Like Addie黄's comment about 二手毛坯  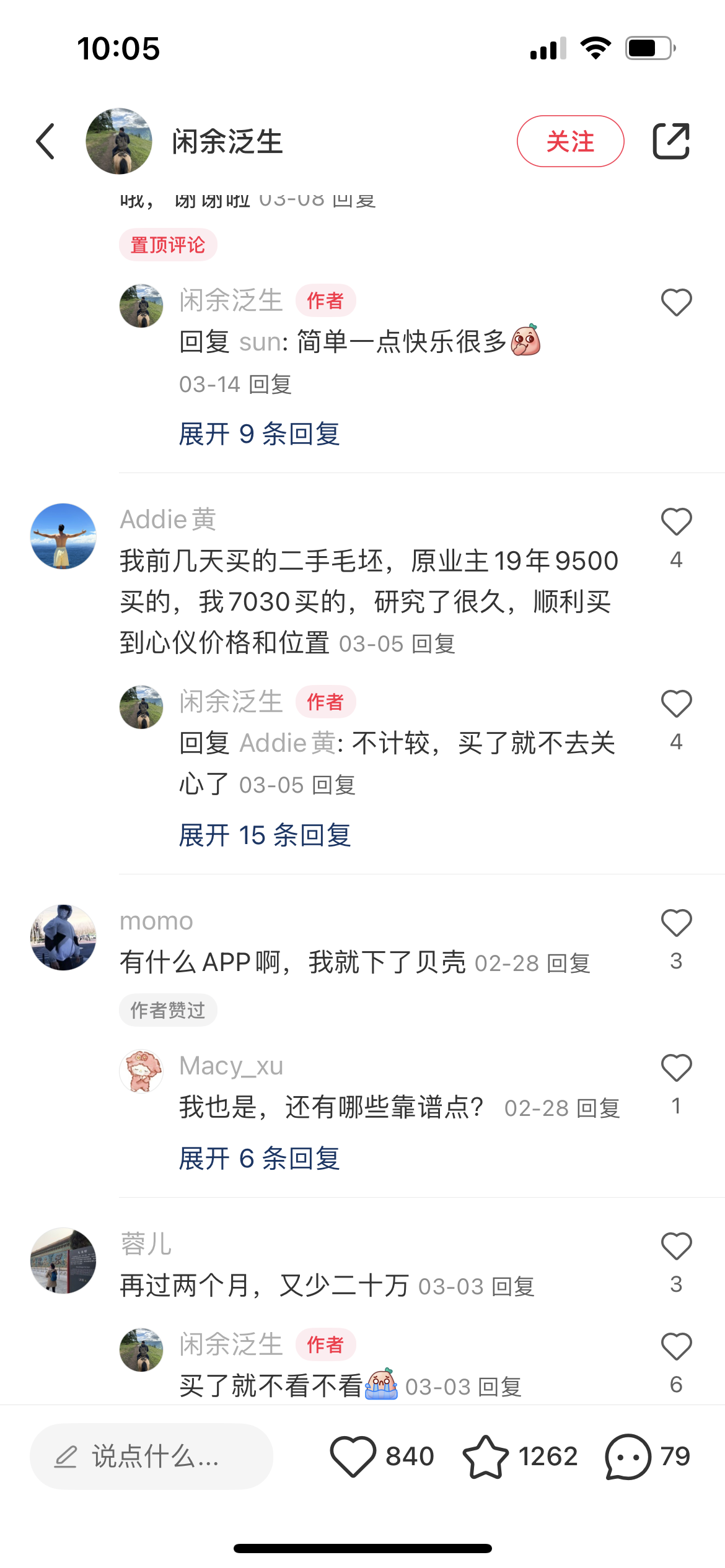676,522
